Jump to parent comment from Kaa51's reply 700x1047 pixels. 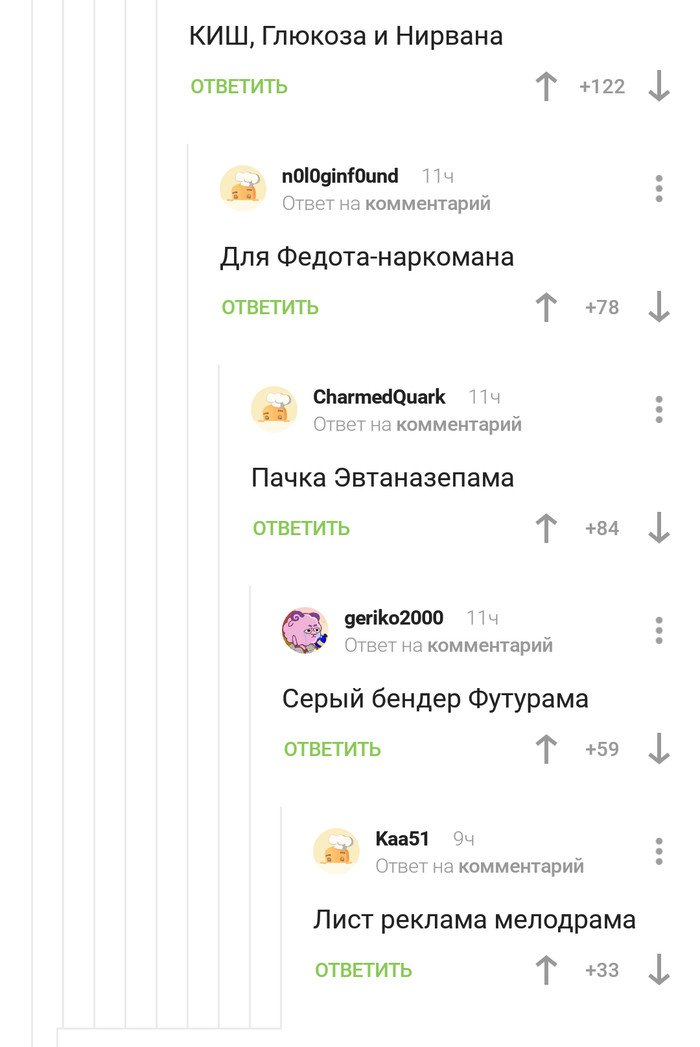click(521, 866)
